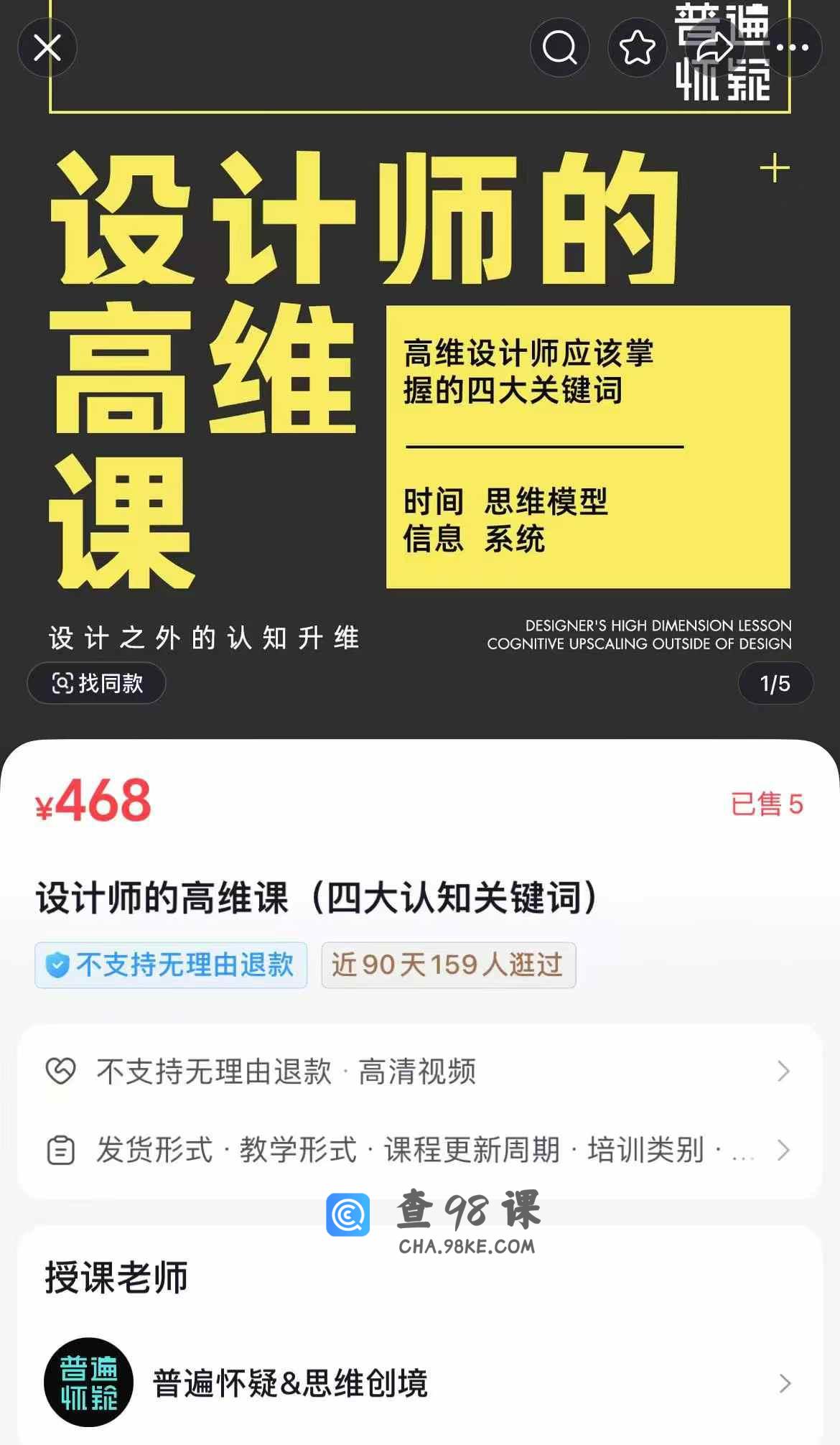Favorite this course with the star icon
This screenshot has height=1445, width=840.
[x=637, y=47]
